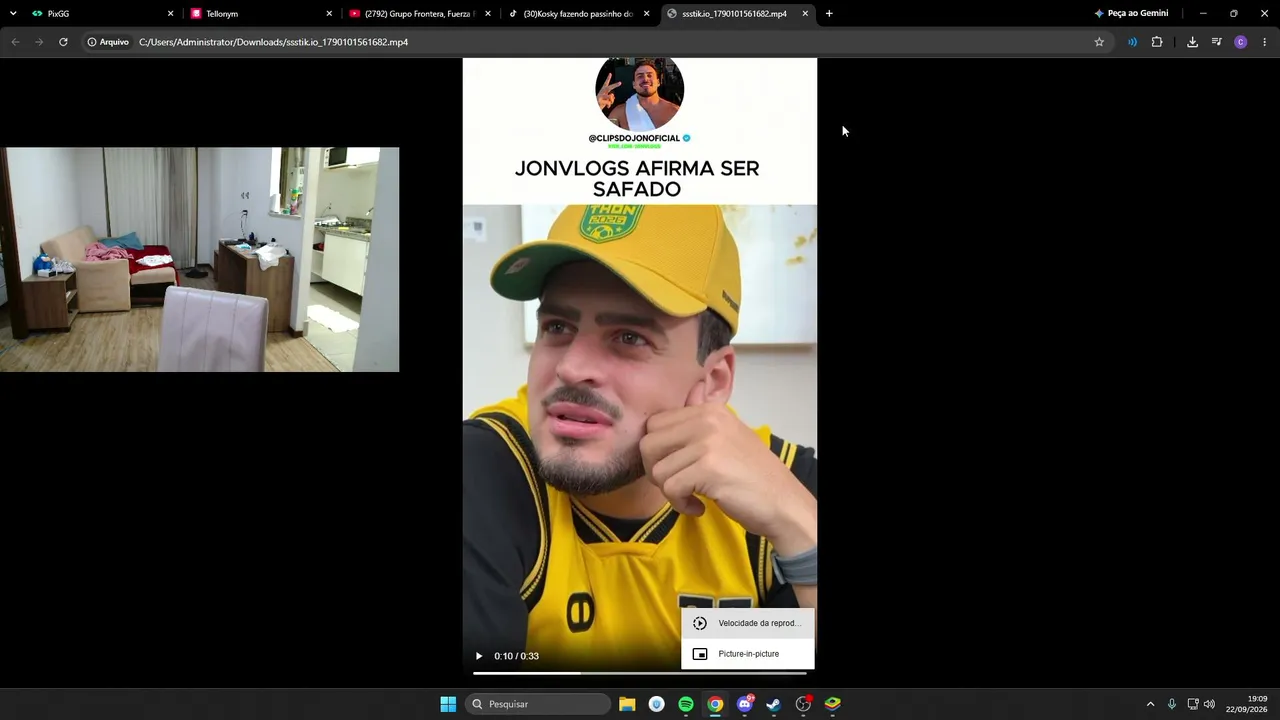1280x720 pixels.
Task: Select Picture-in-picture from the menu
Action: [748, 654]
